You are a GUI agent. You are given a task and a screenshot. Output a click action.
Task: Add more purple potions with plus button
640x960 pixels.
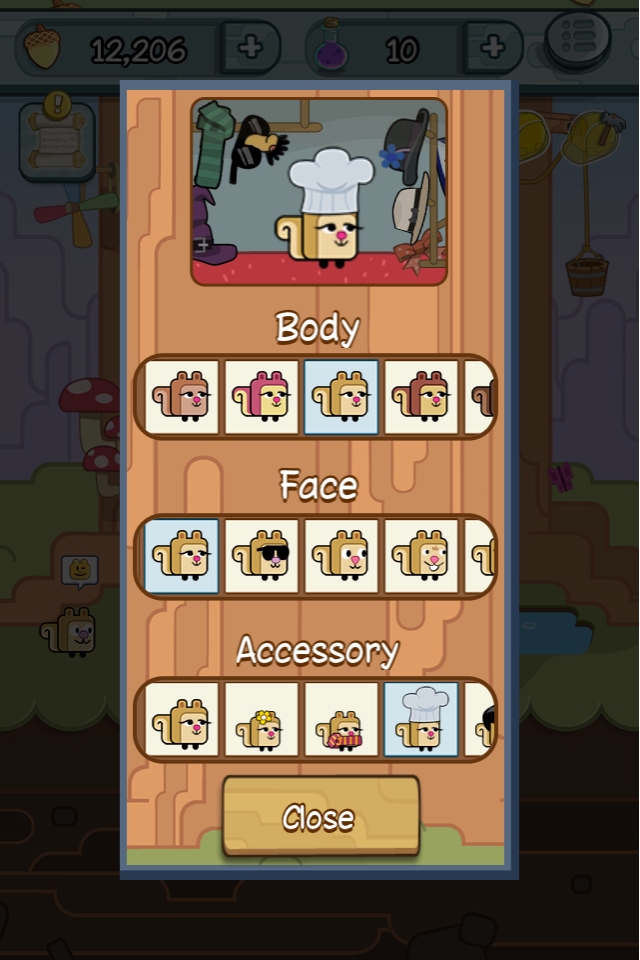492,47
